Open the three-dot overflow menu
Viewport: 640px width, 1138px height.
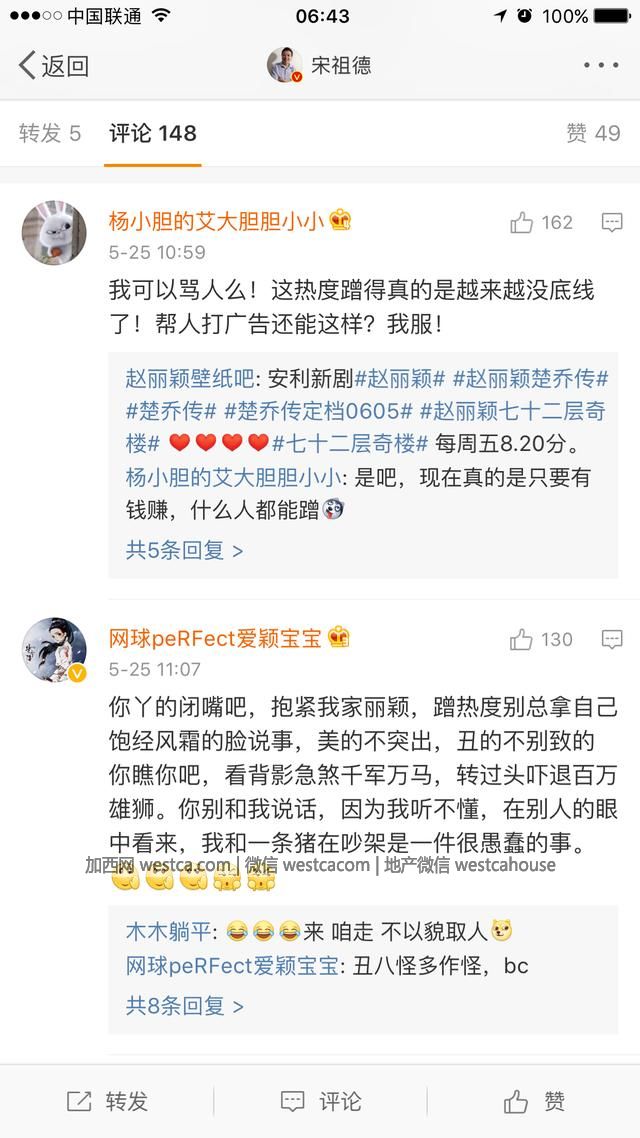pyautogui.click(x=601, y=66)
